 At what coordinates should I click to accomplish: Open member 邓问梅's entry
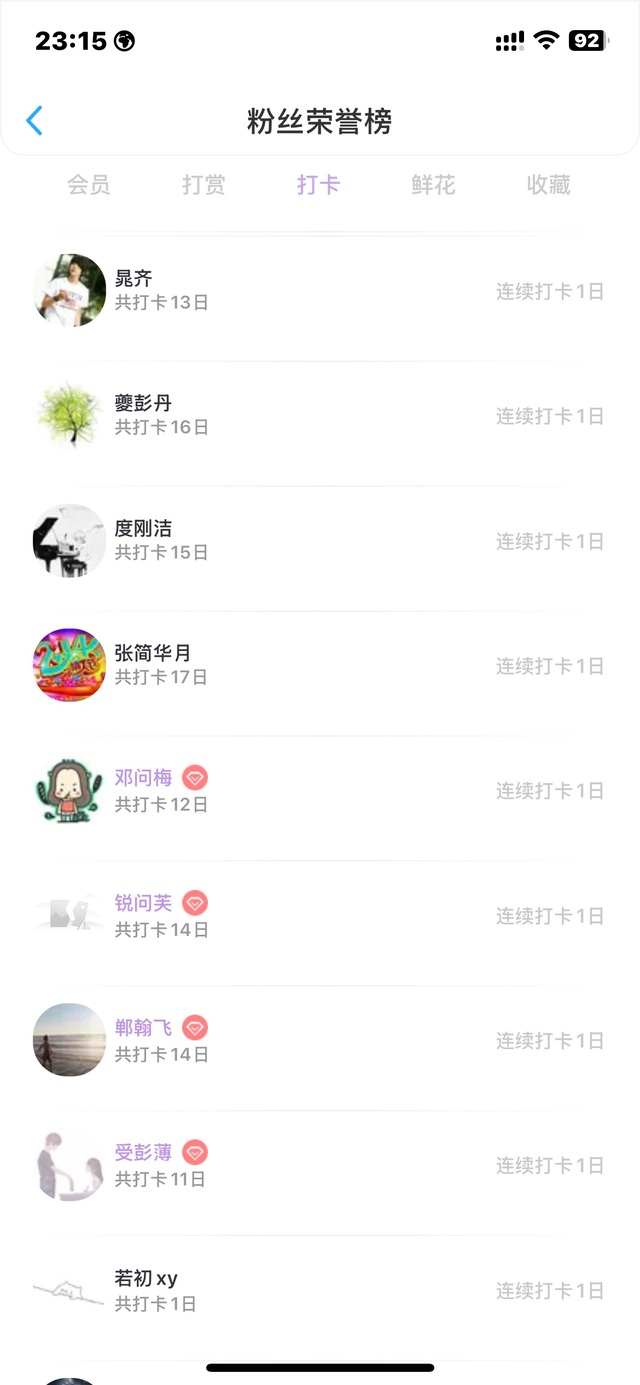tap(320, 790)
